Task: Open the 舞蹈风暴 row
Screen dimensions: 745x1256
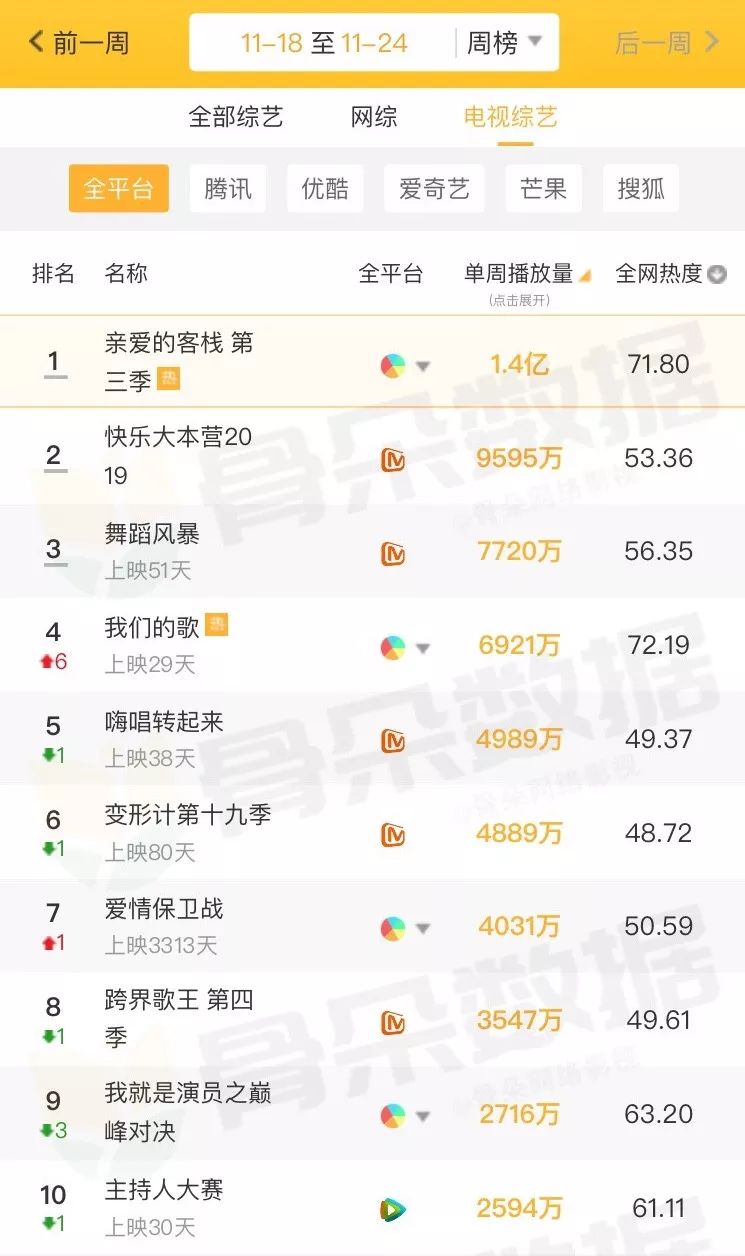Action: tap(152, 535)
